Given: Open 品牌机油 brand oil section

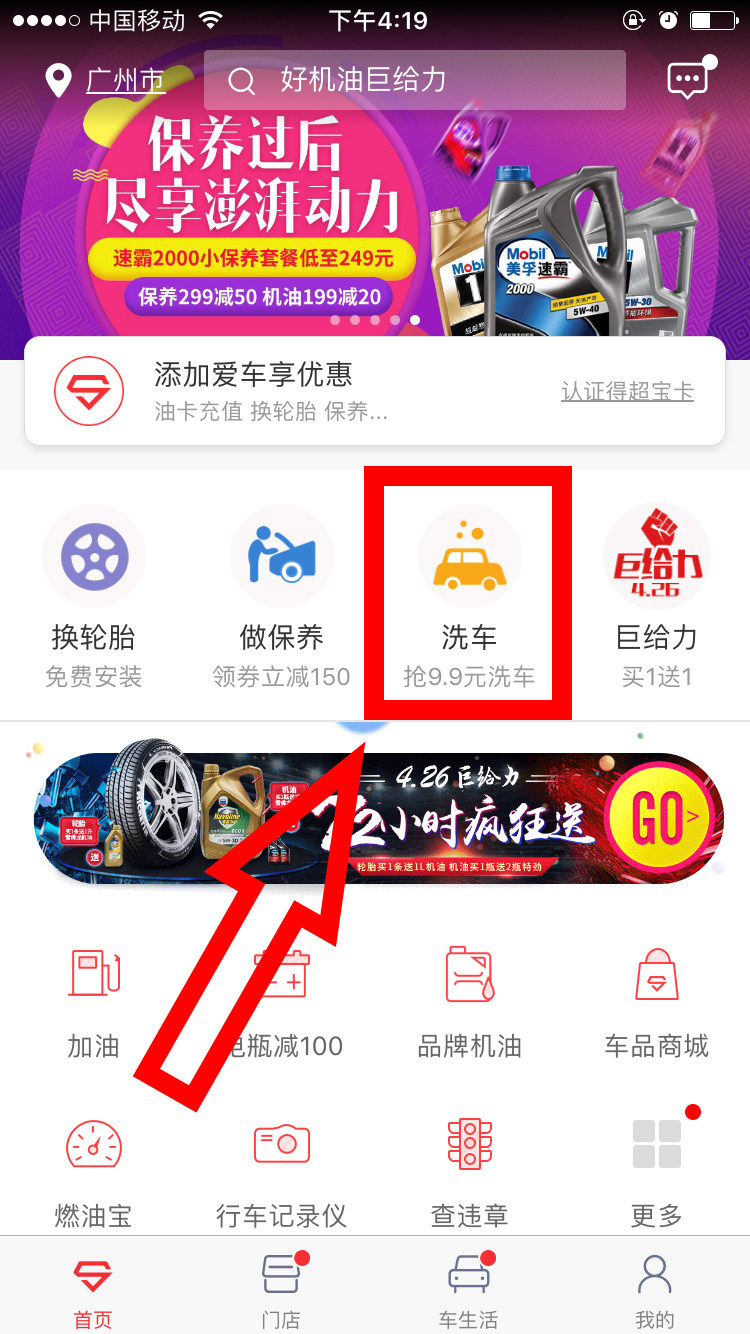Looking at the screenshot, I should tap(469, 1000).
